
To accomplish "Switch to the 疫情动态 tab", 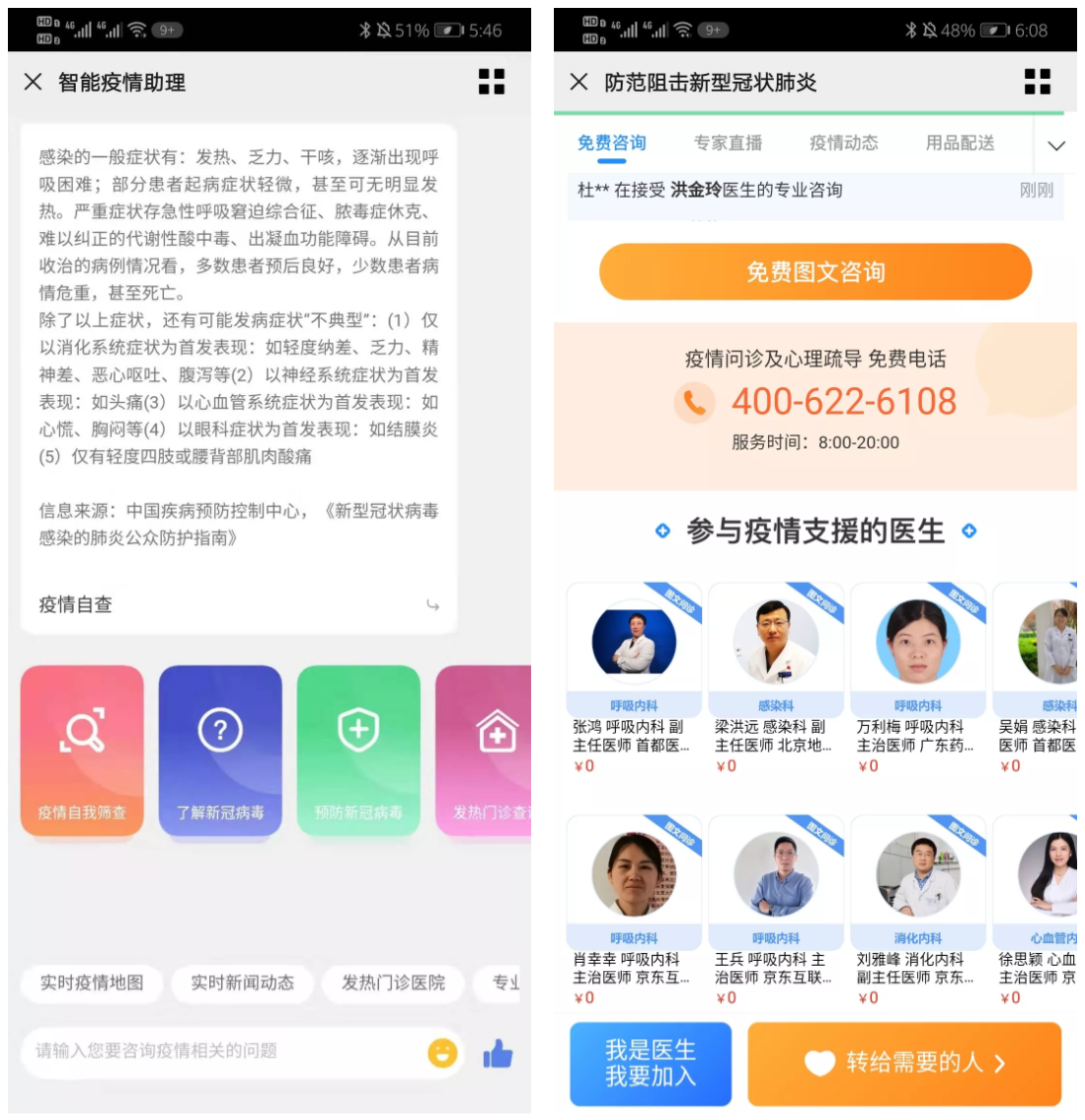I will (x=843, y=143).
